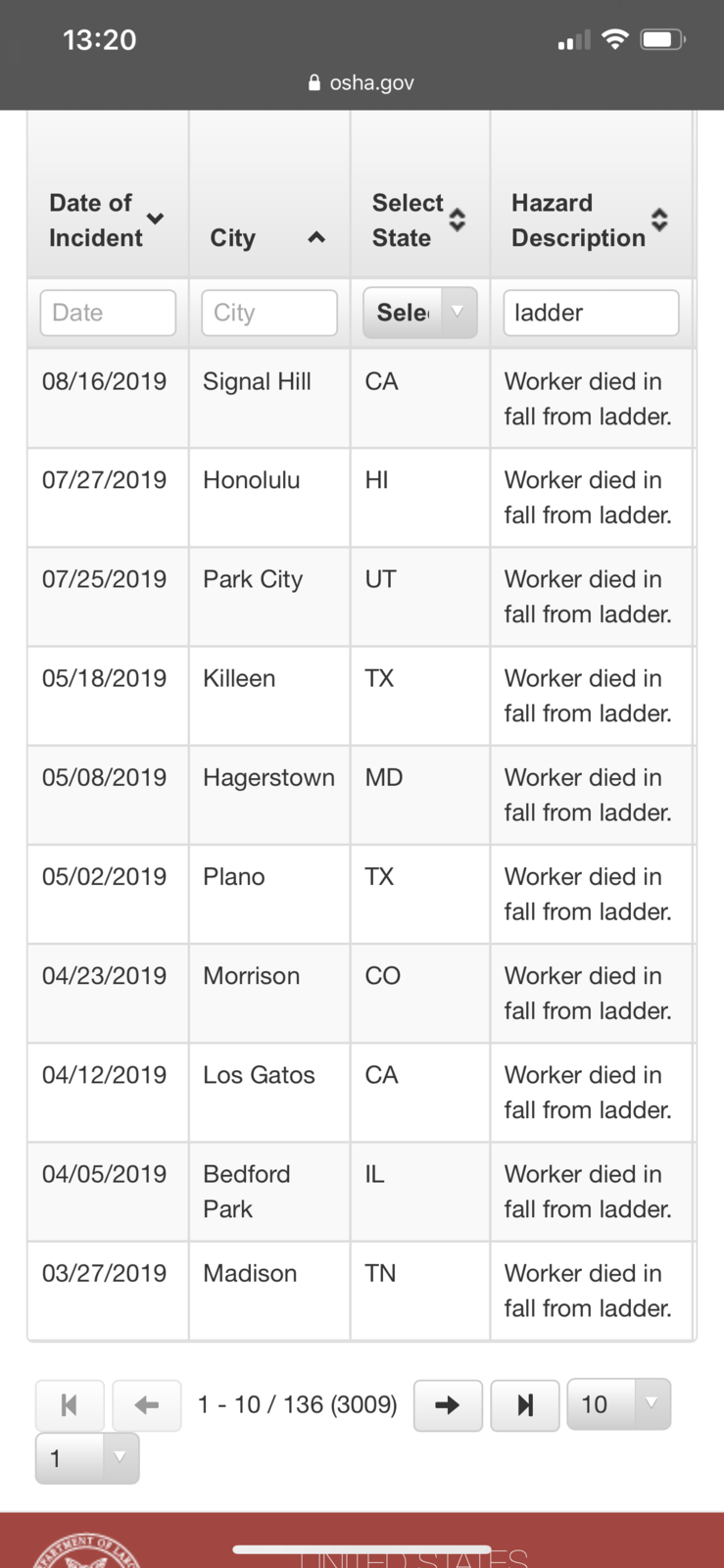
Task: Open the state Select dropdown
Action: tap(420, 313)
